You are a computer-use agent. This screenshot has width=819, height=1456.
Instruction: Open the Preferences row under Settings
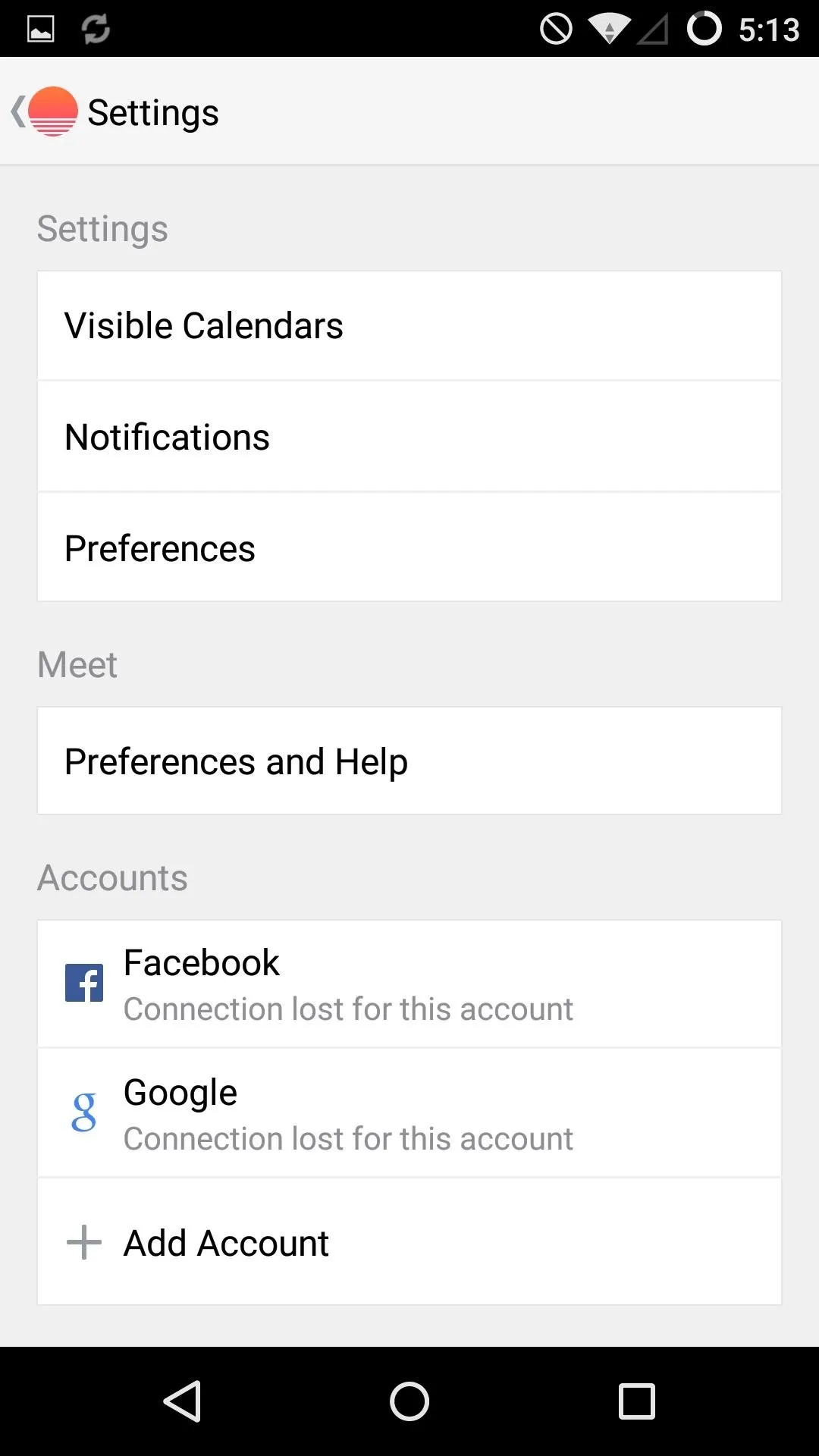point(409,548)
